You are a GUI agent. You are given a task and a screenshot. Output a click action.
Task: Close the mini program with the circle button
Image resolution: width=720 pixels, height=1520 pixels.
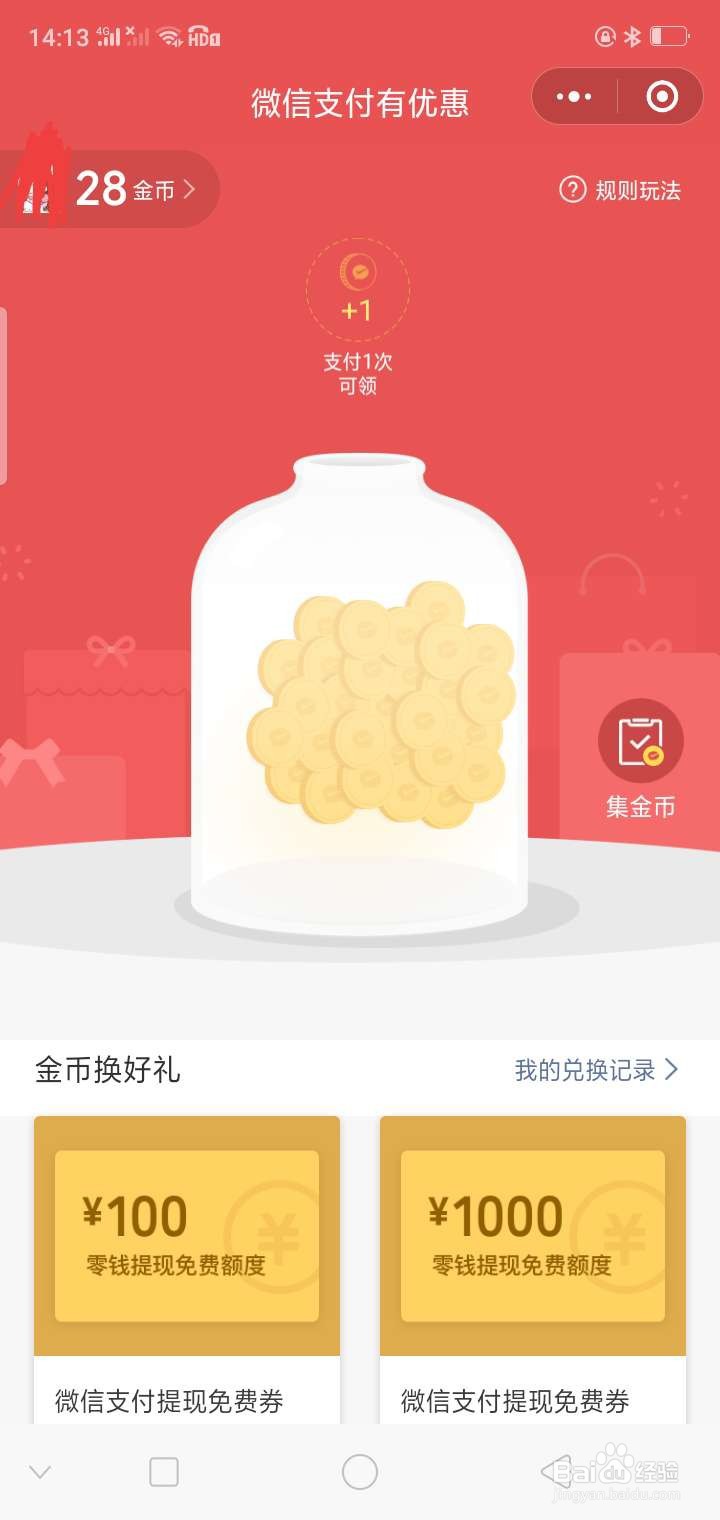662,97
